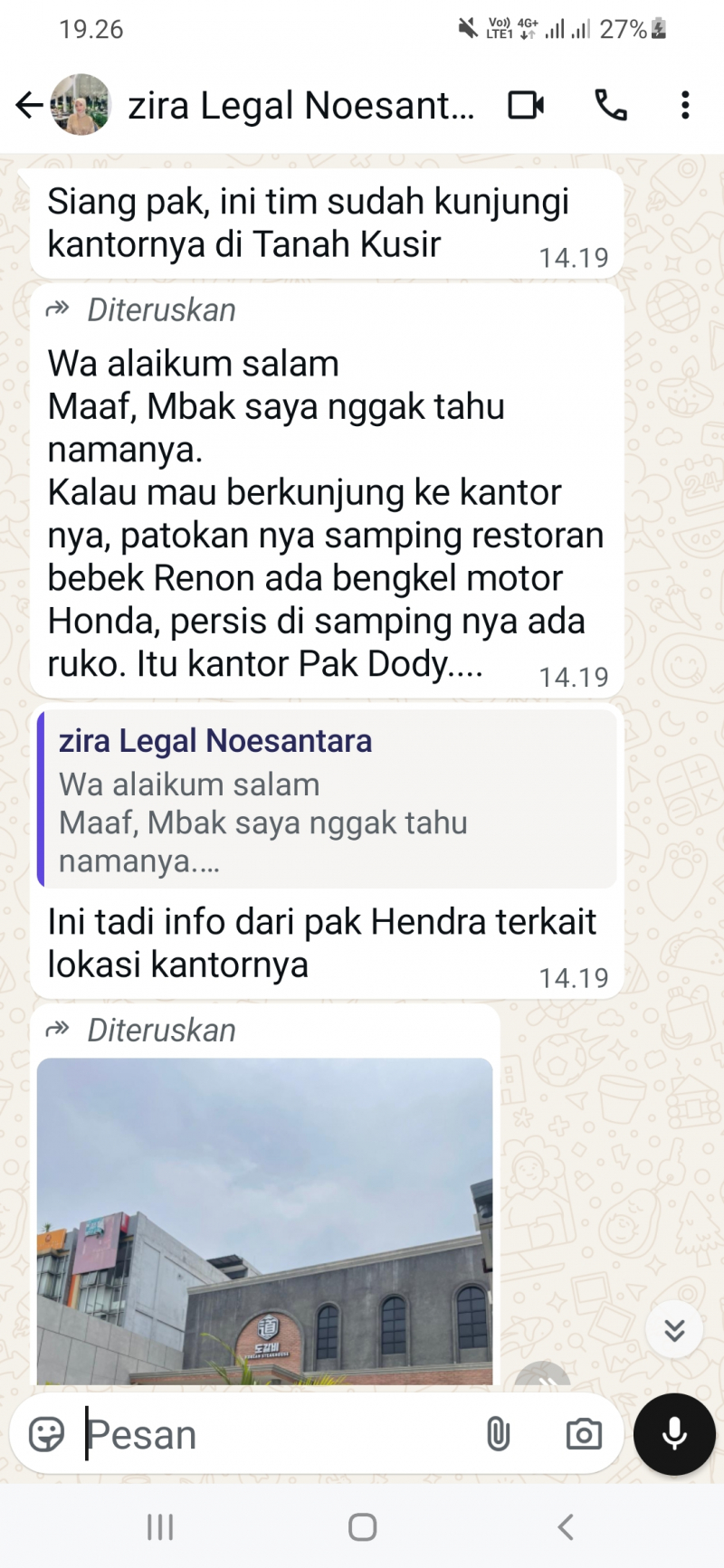Record a voice message

[x=674, y=1434]
